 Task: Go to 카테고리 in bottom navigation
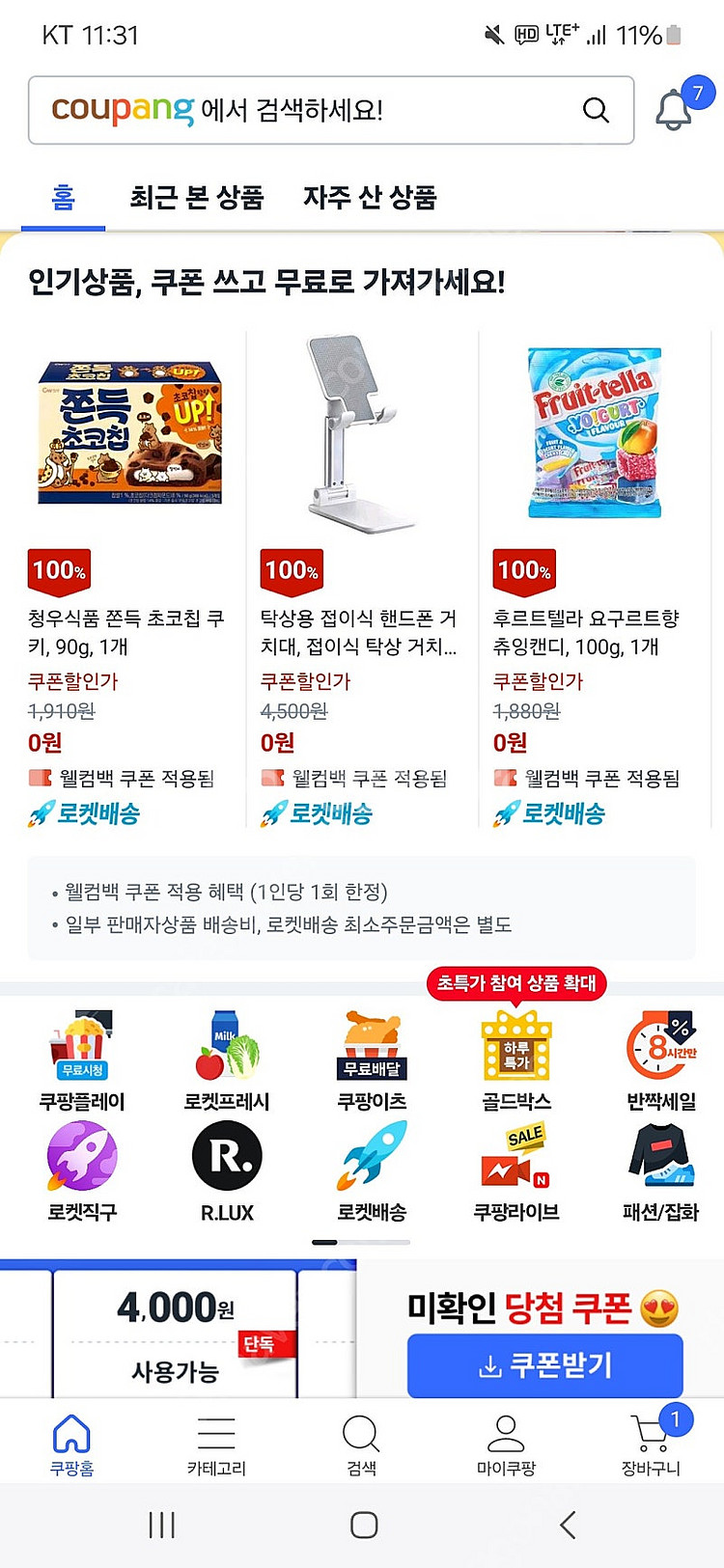216,1444
